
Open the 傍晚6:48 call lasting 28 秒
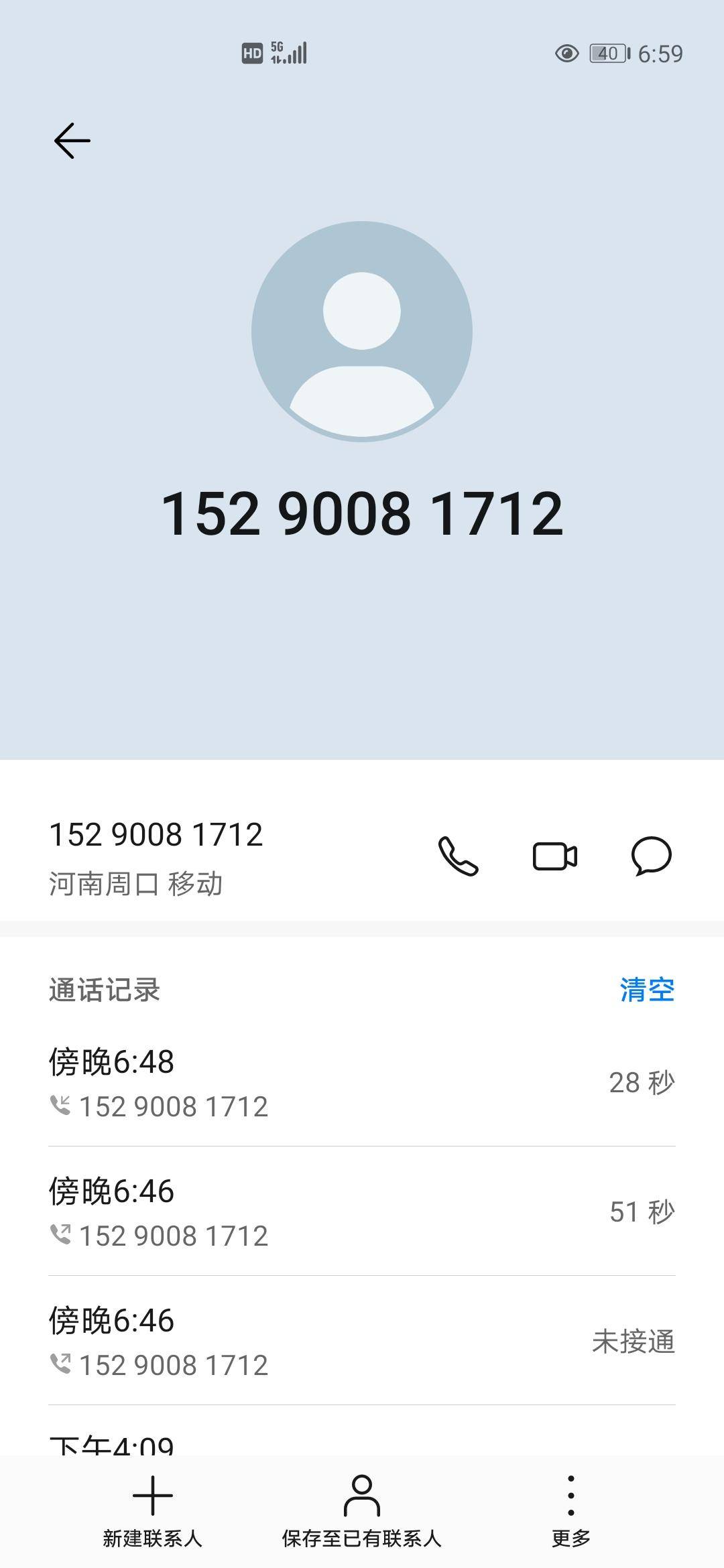coord(362,1082)
